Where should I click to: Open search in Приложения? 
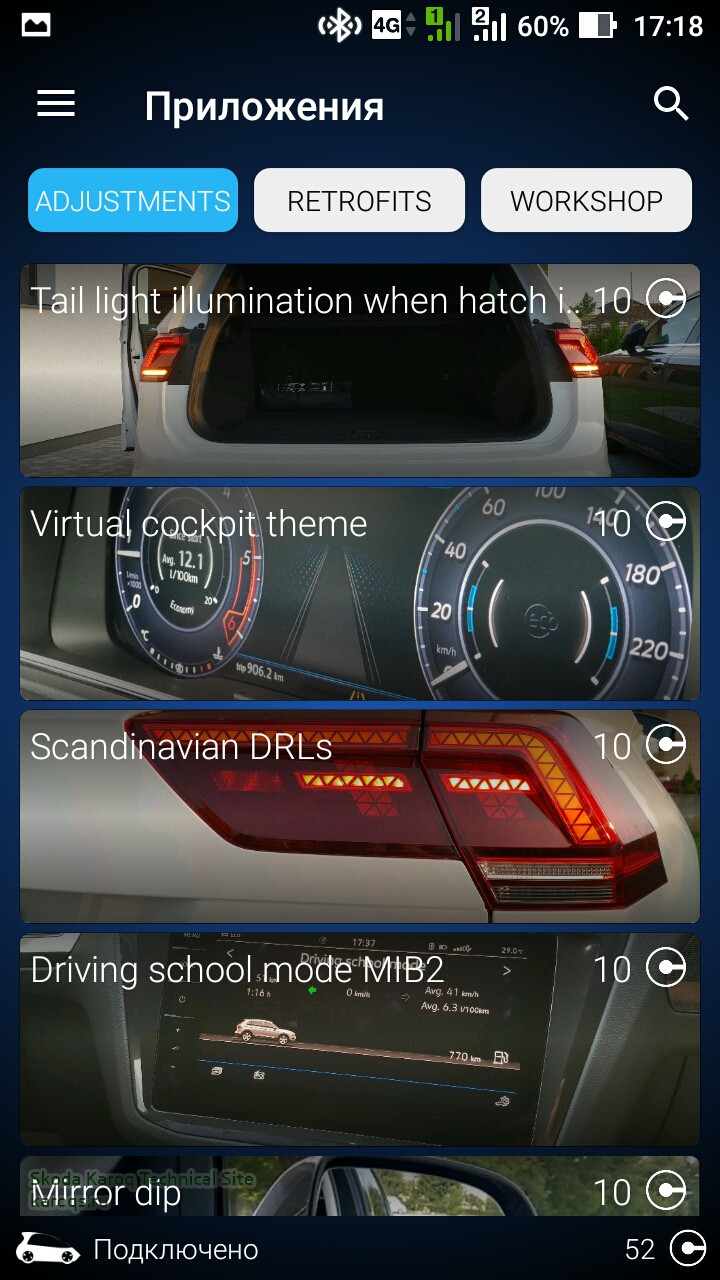pyautogui.click(x=671, y=104)
